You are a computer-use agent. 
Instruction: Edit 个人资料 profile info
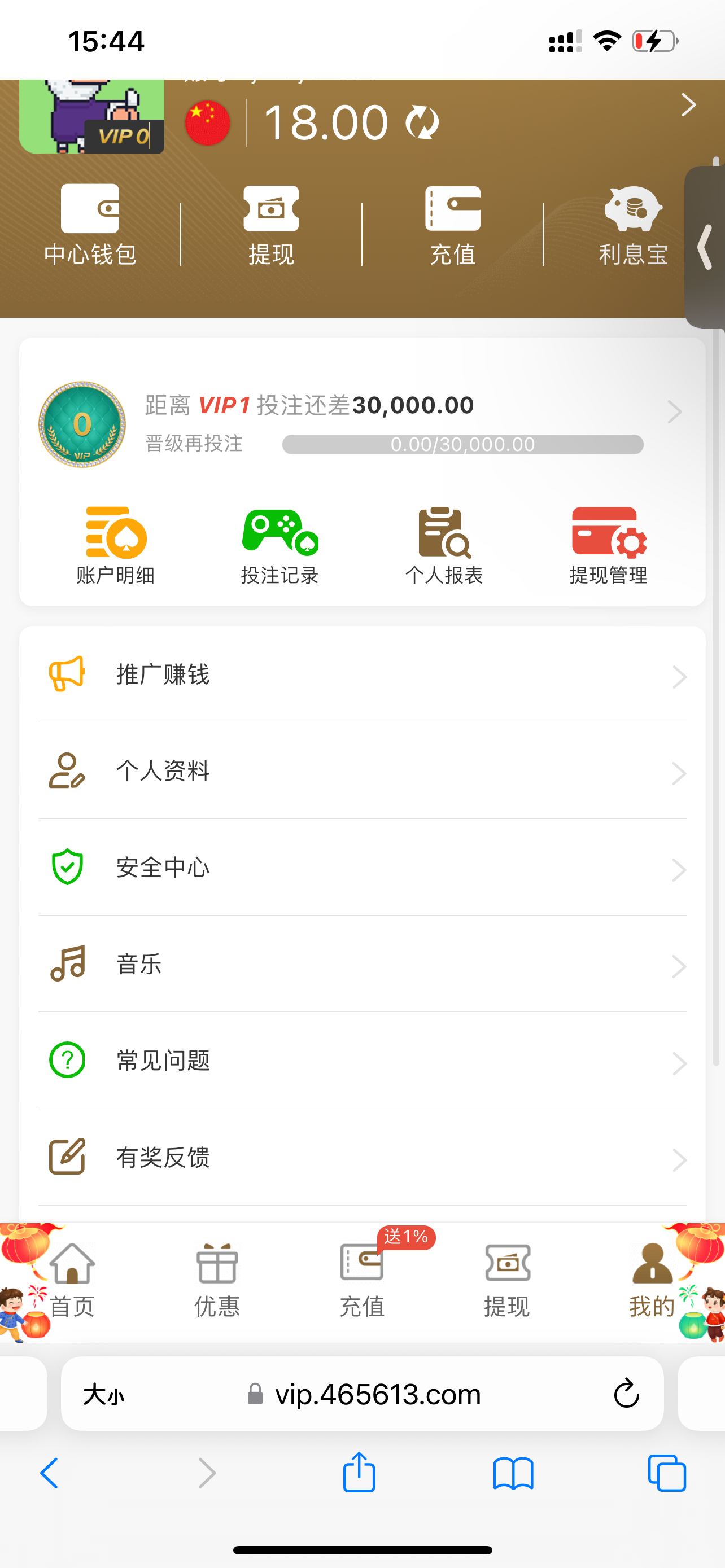click(x=362, y=771)
